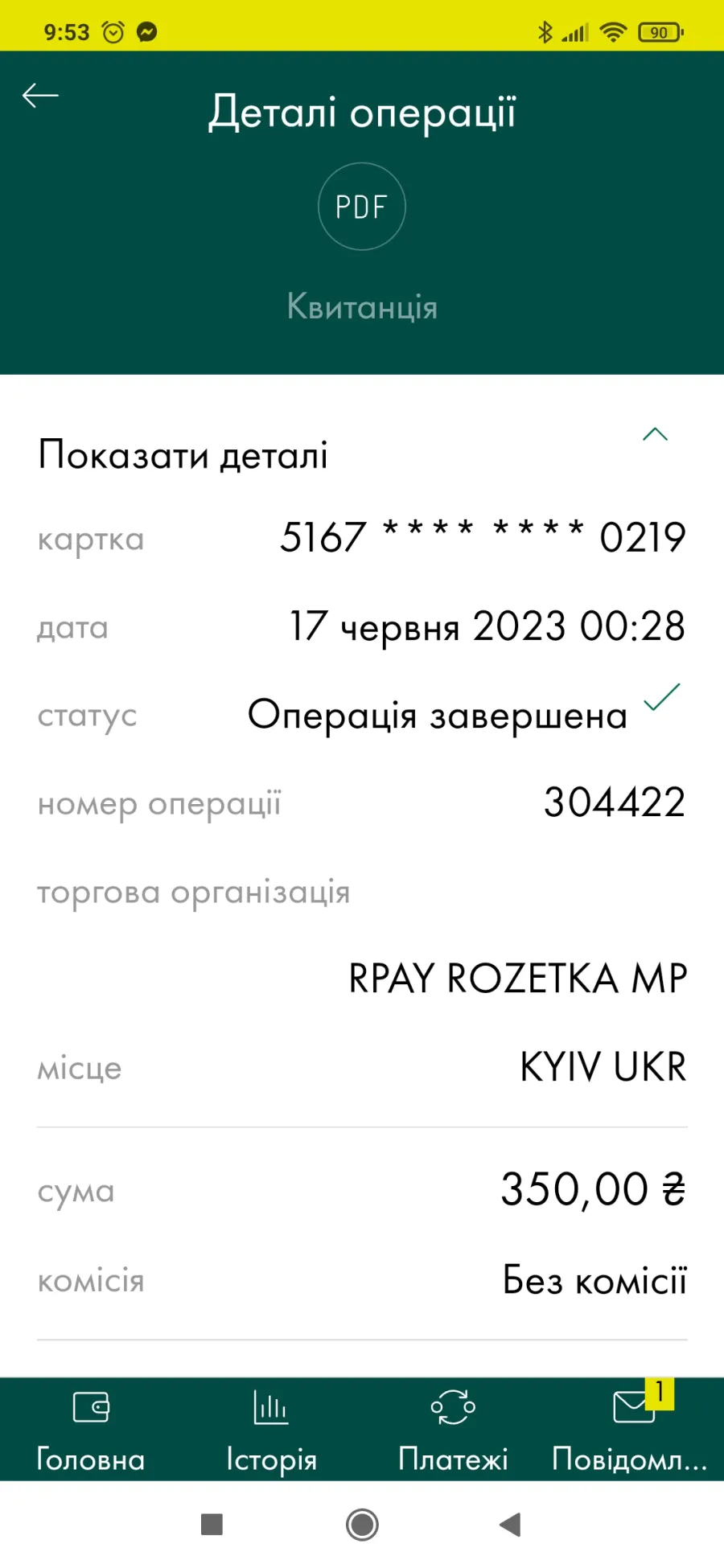Tap the system home button
Viewport: 724px width, 1568px height.
point(362,1524)
